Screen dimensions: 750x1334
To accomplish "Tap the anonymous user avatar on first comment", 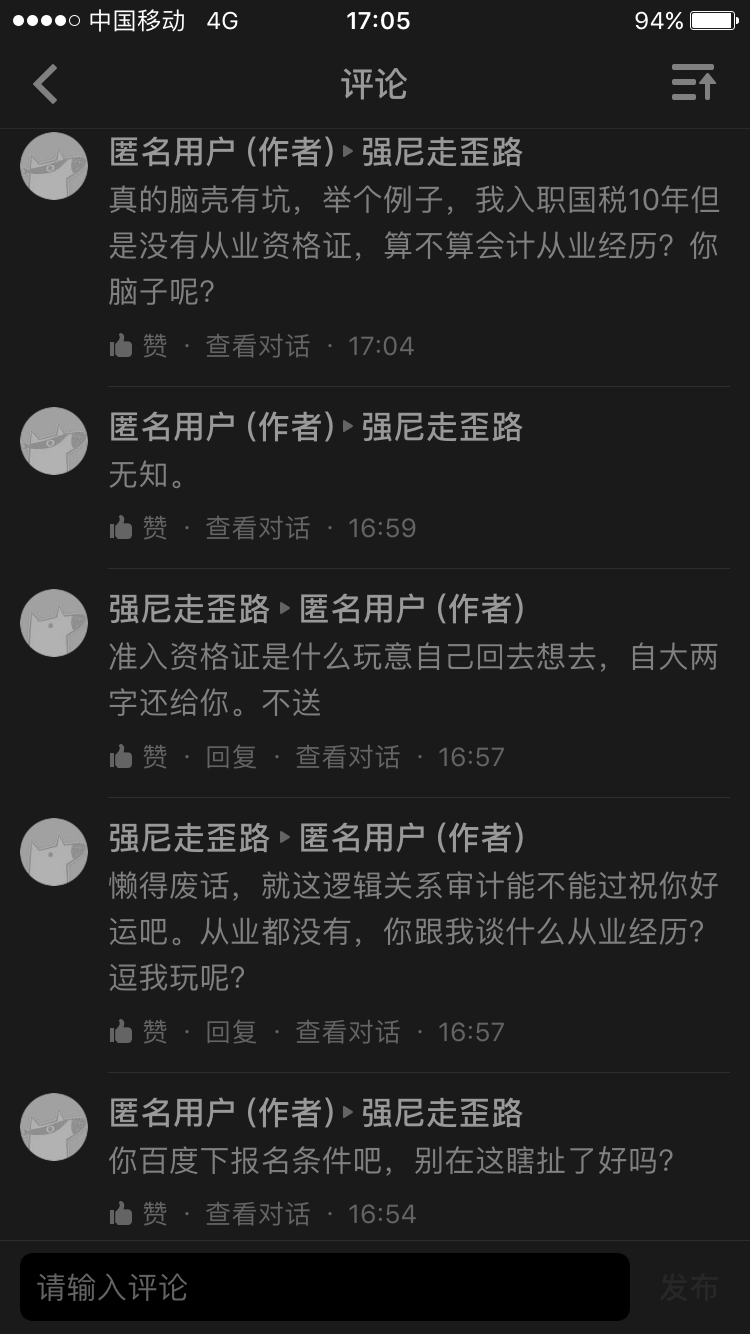I will click(53, 165).
